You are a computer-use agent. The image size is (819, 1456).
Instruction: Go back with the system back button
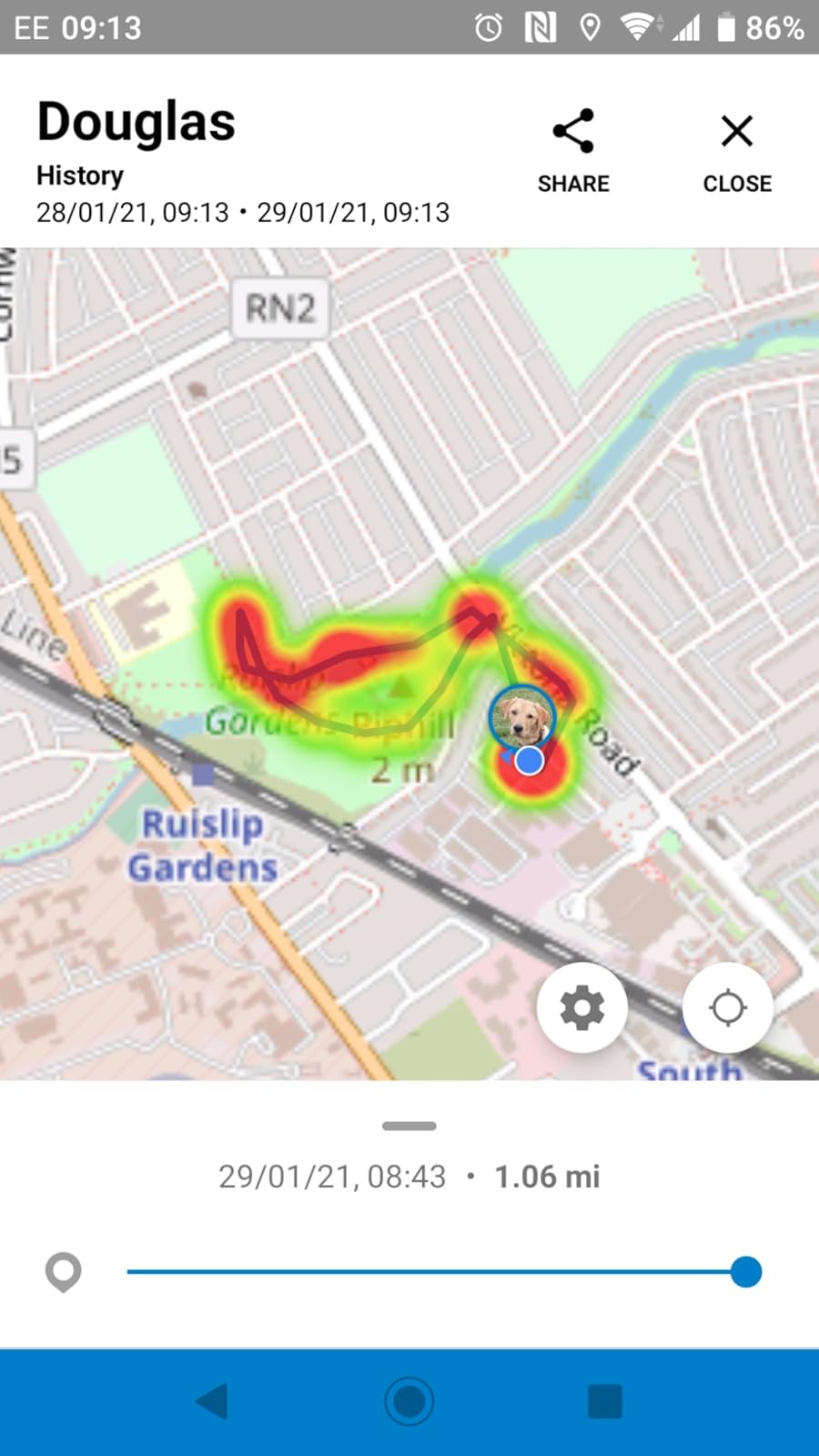click(213, 1401)
